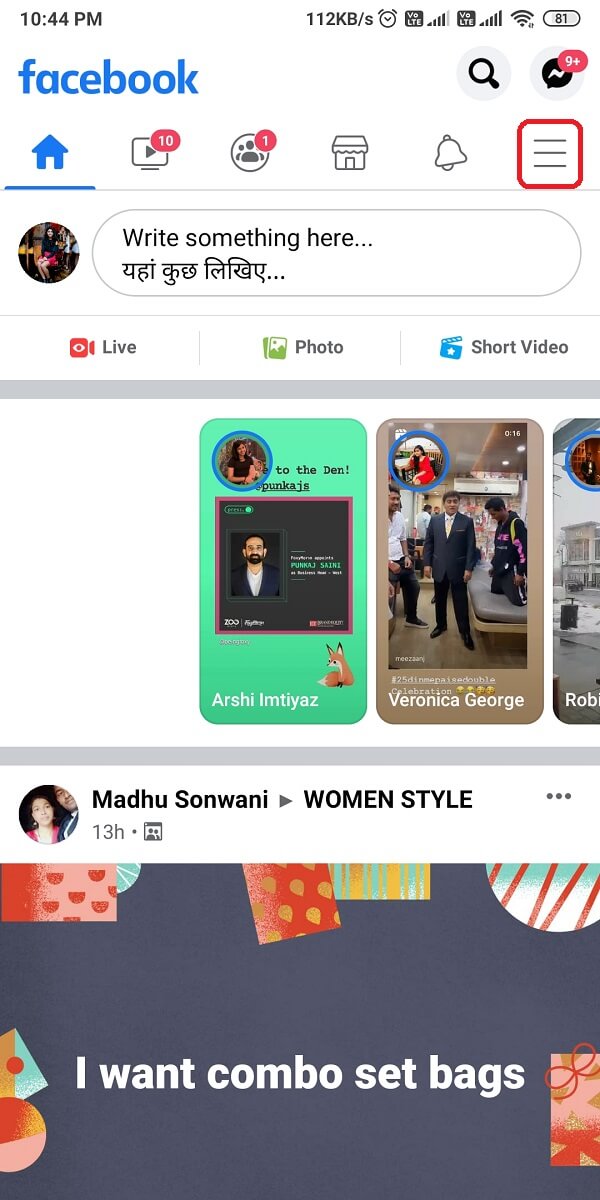
Task: Start a Live video
Action: click(102, 347)
